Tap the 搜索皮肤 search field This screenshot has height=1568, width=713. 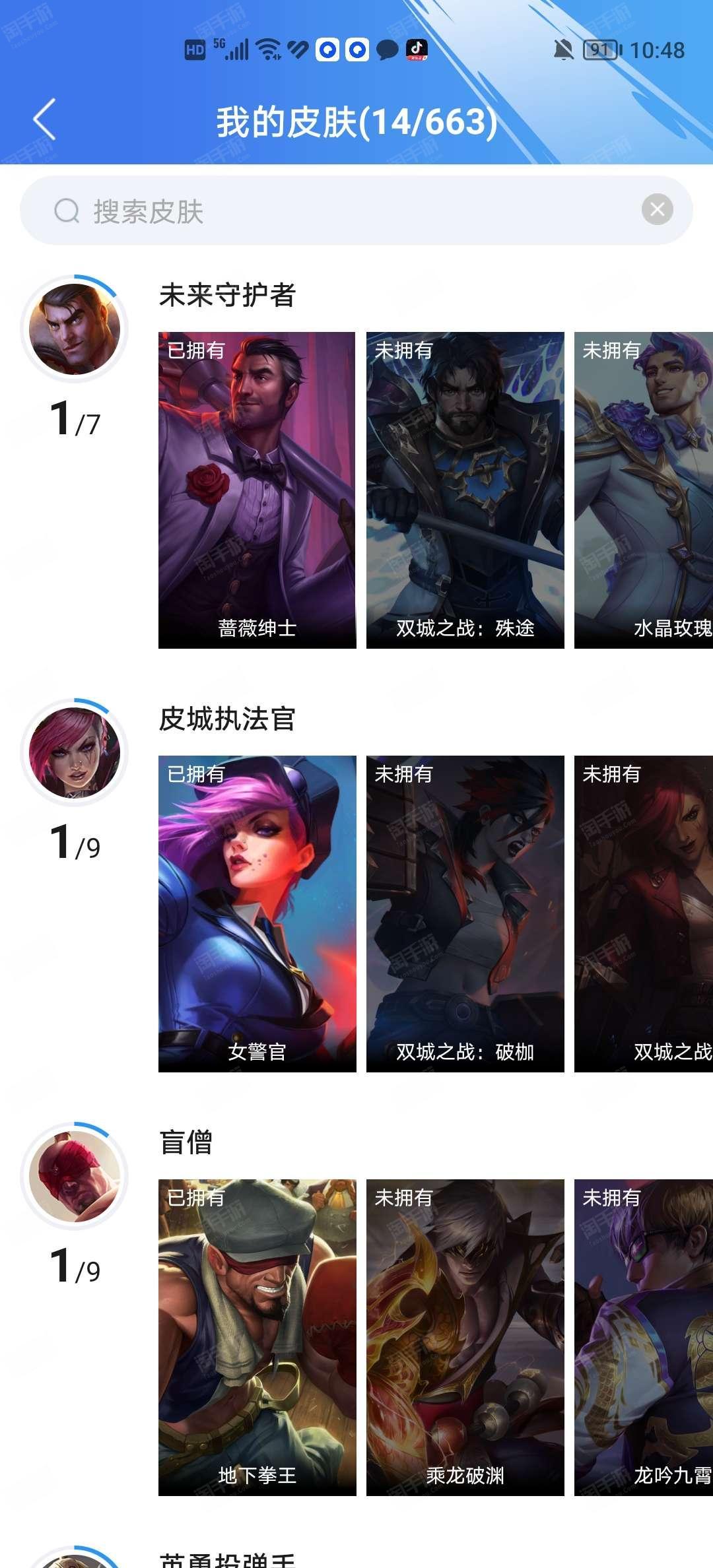click(x=356, y=211)
